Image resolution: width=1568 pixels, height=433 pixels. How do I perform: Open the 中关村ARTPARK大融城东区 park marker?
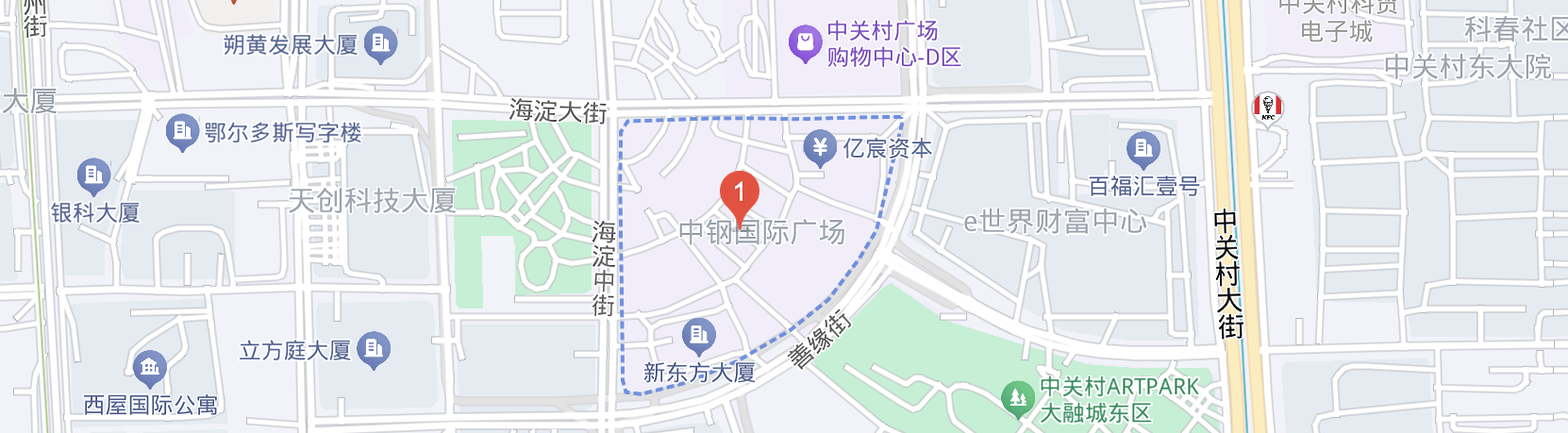coord(1017,399)
